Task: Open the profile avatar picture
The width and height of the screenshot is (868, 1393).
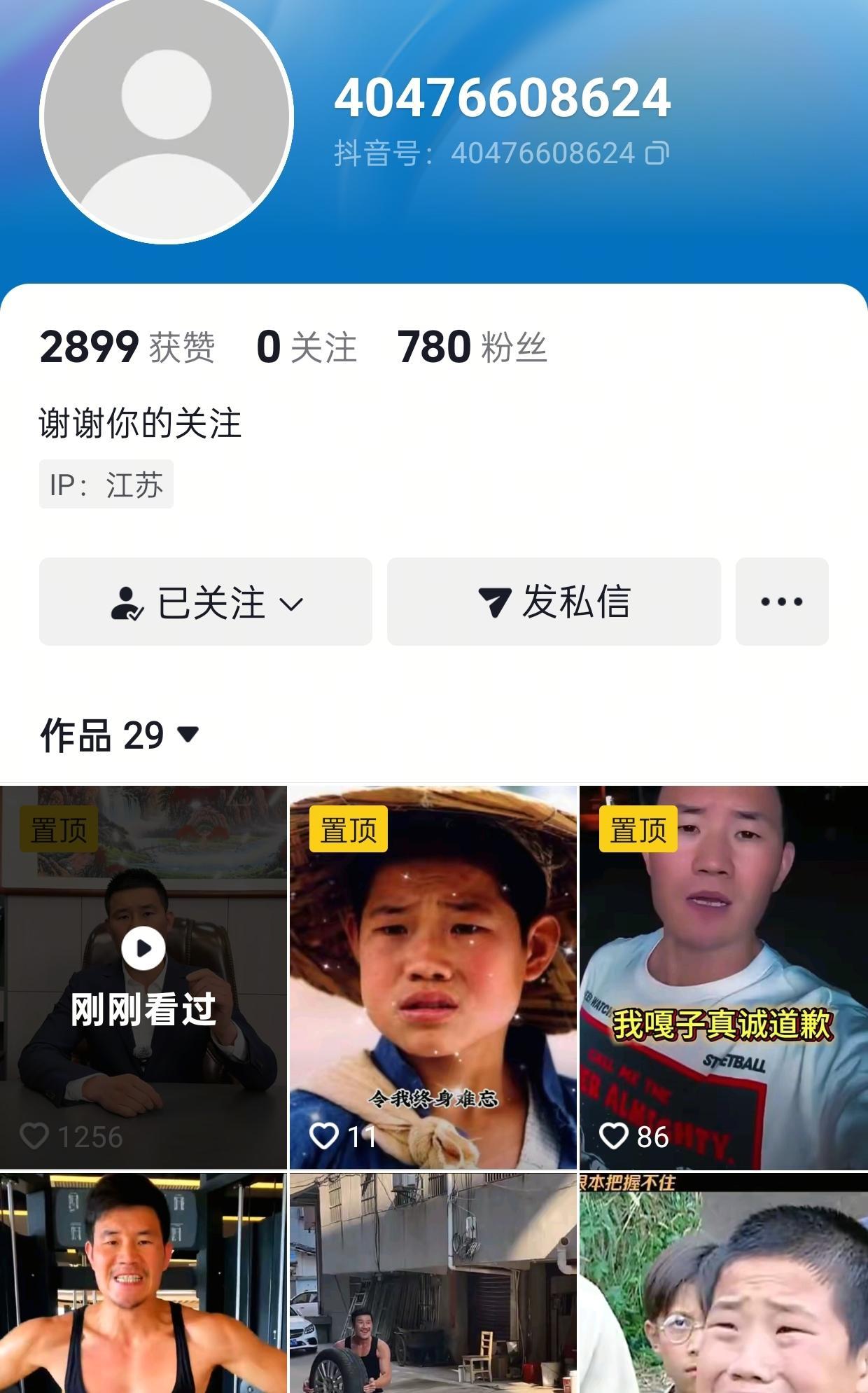Action: click(167, 116)
